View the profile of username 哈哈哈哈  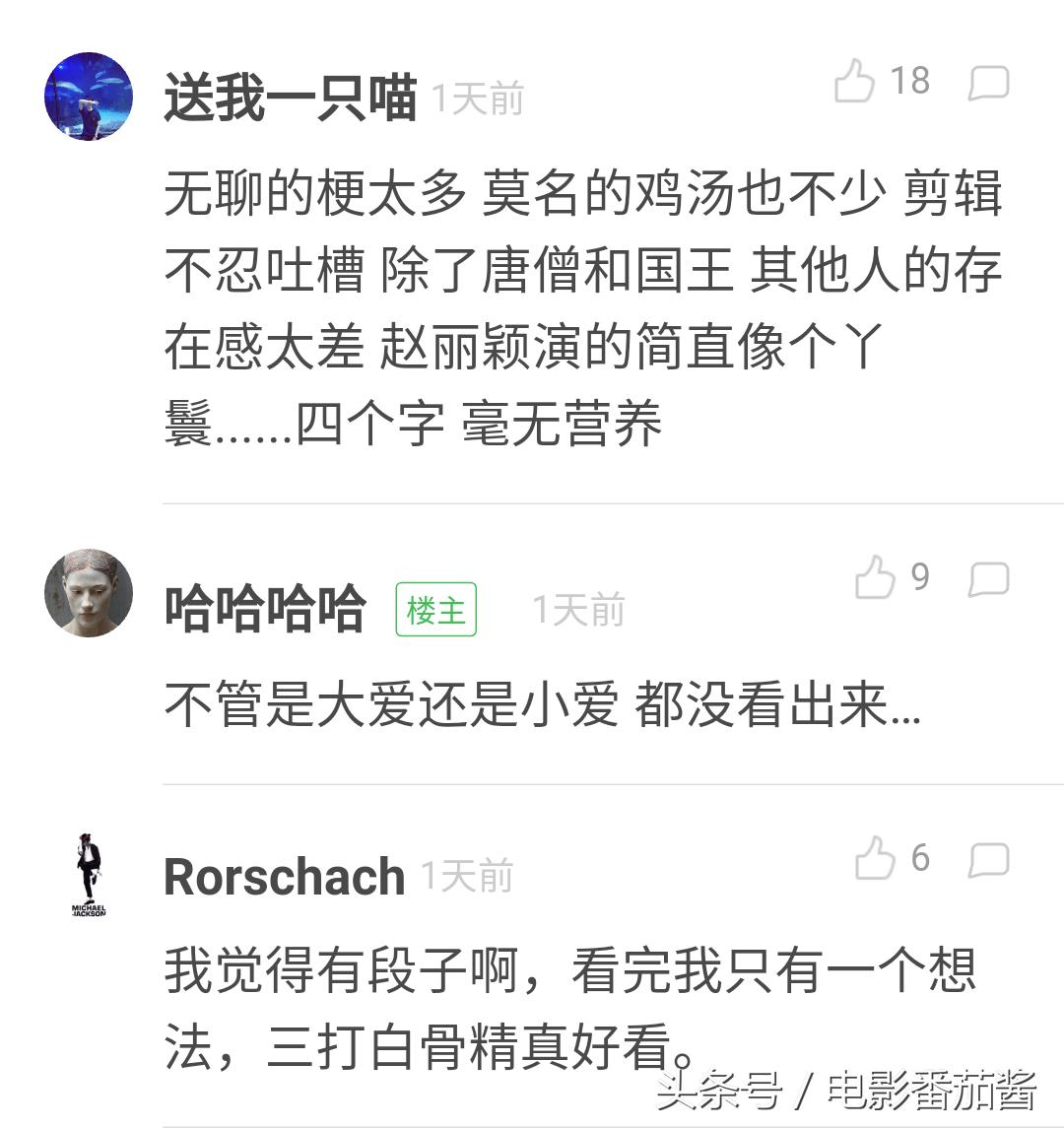point(265,608)
